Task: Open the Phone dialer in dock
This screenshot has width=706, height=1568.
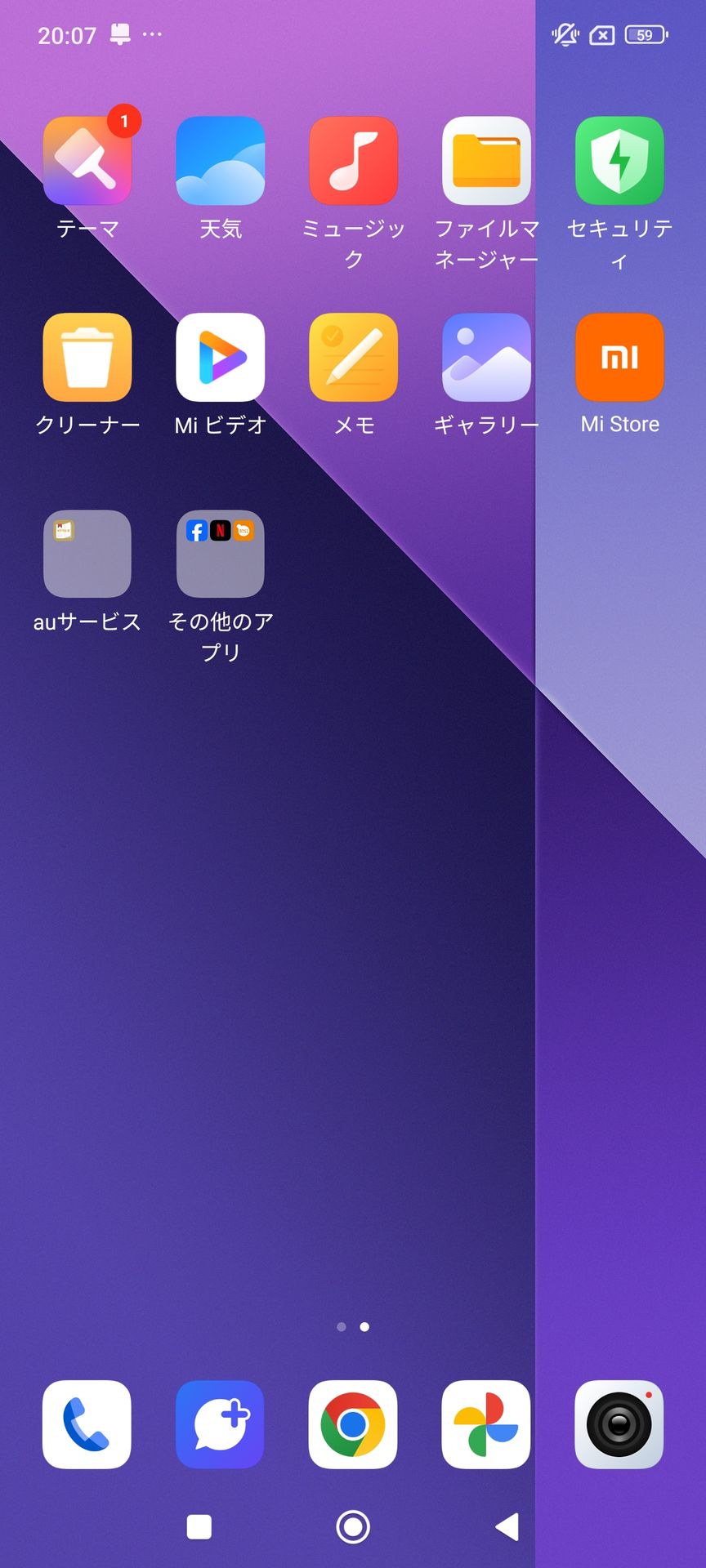Action: 87,1424
